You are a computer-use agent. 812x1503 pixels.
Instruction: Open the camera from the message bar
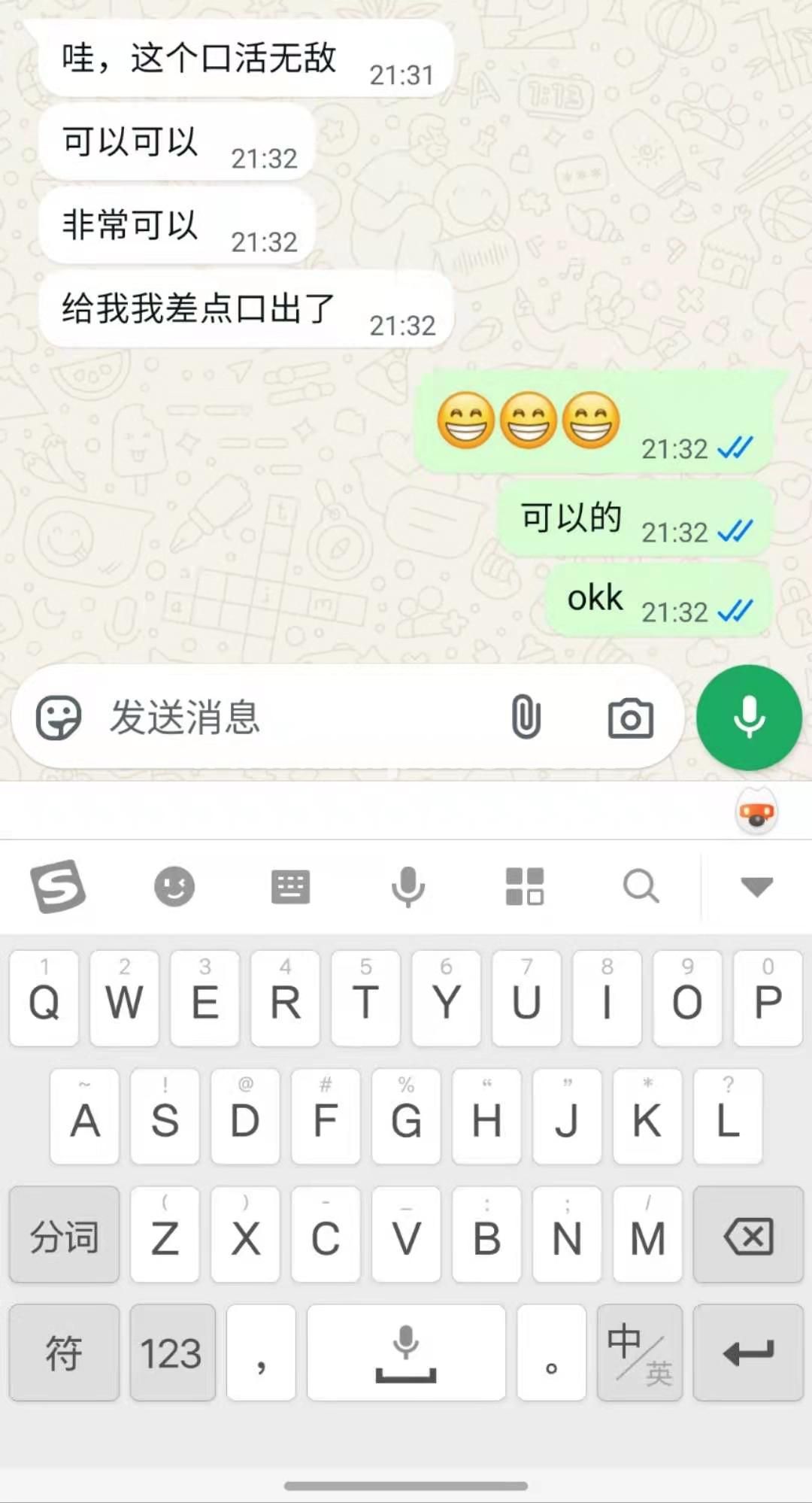click(x=630, y=718)
